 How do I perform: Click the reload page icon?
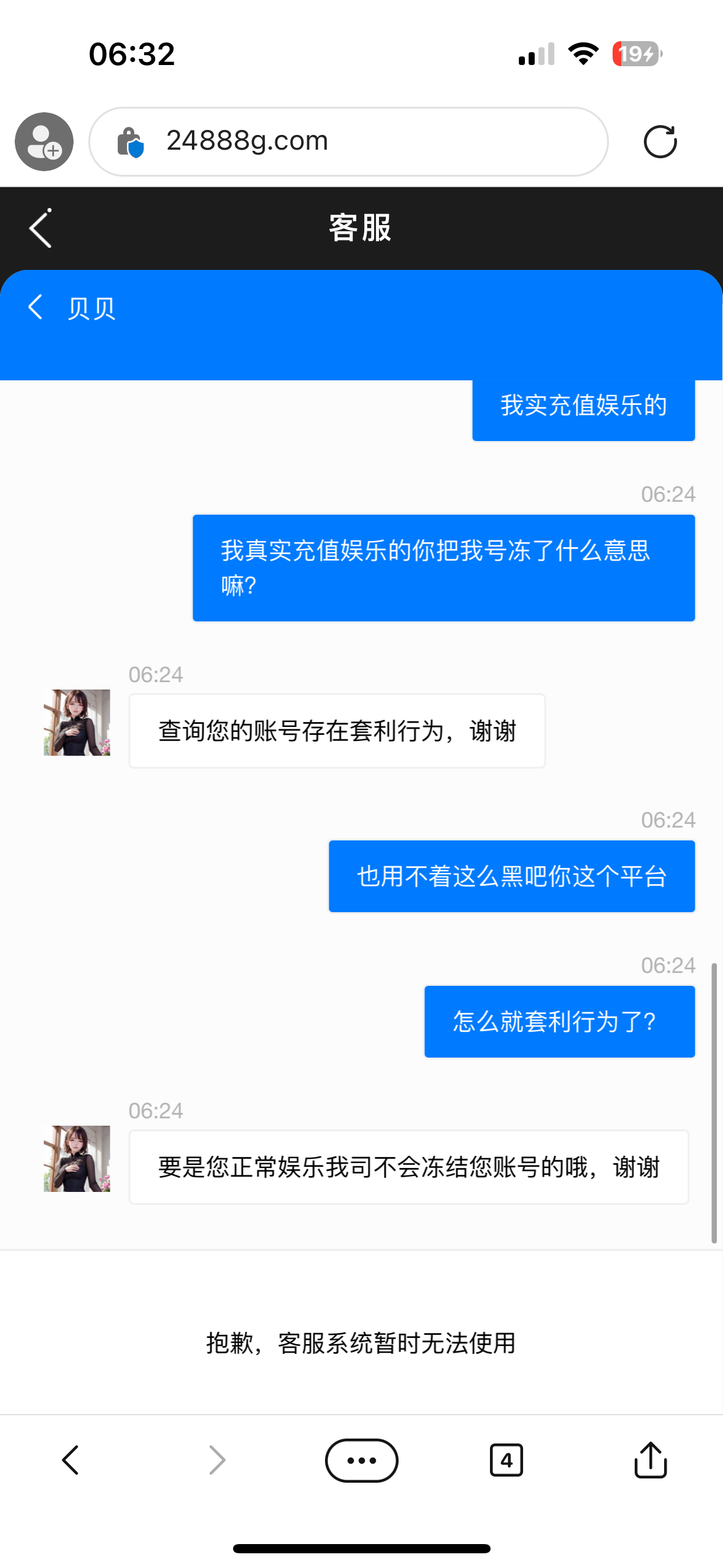point(660,141)
